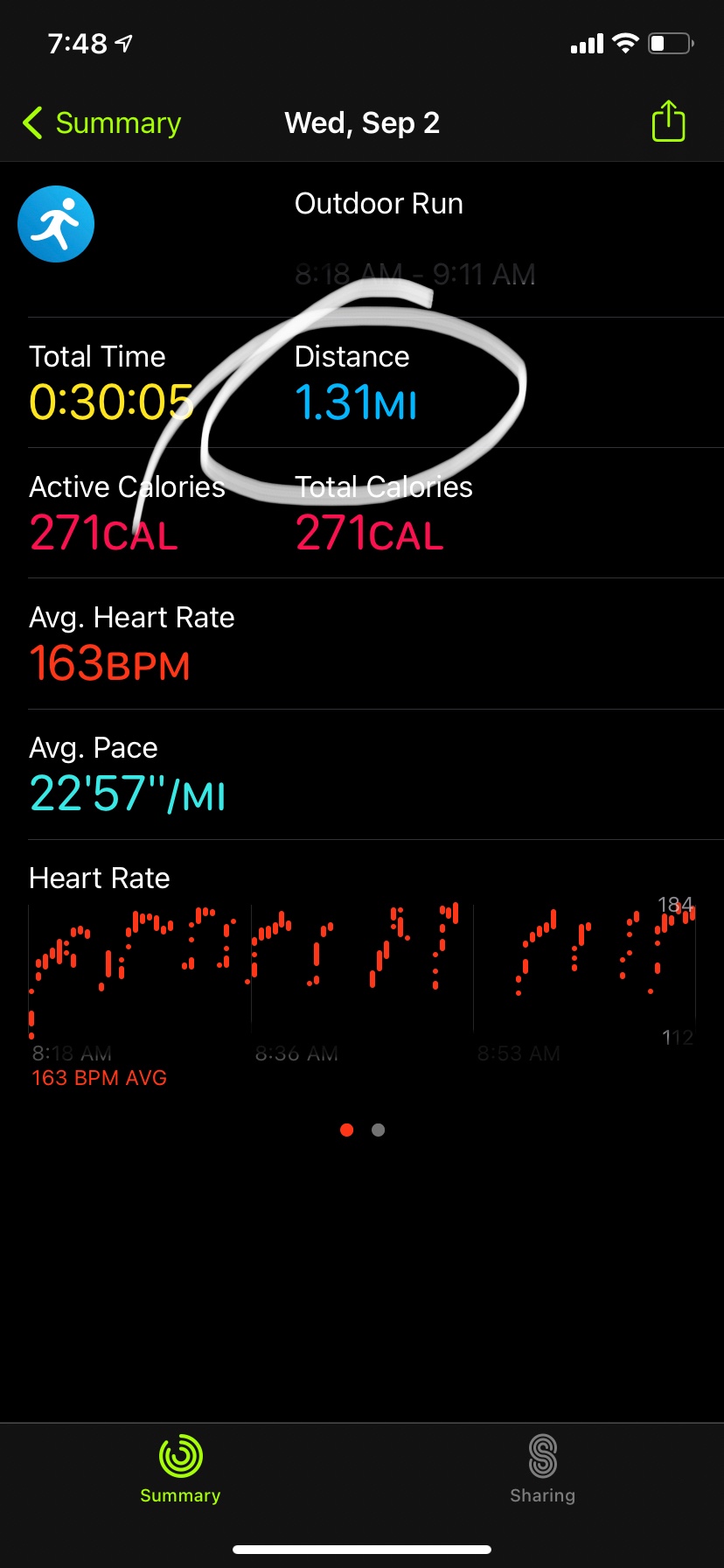The width and height of the screenshot is (724, 1568).
Task: Share this workout
Action: (668, 122)
